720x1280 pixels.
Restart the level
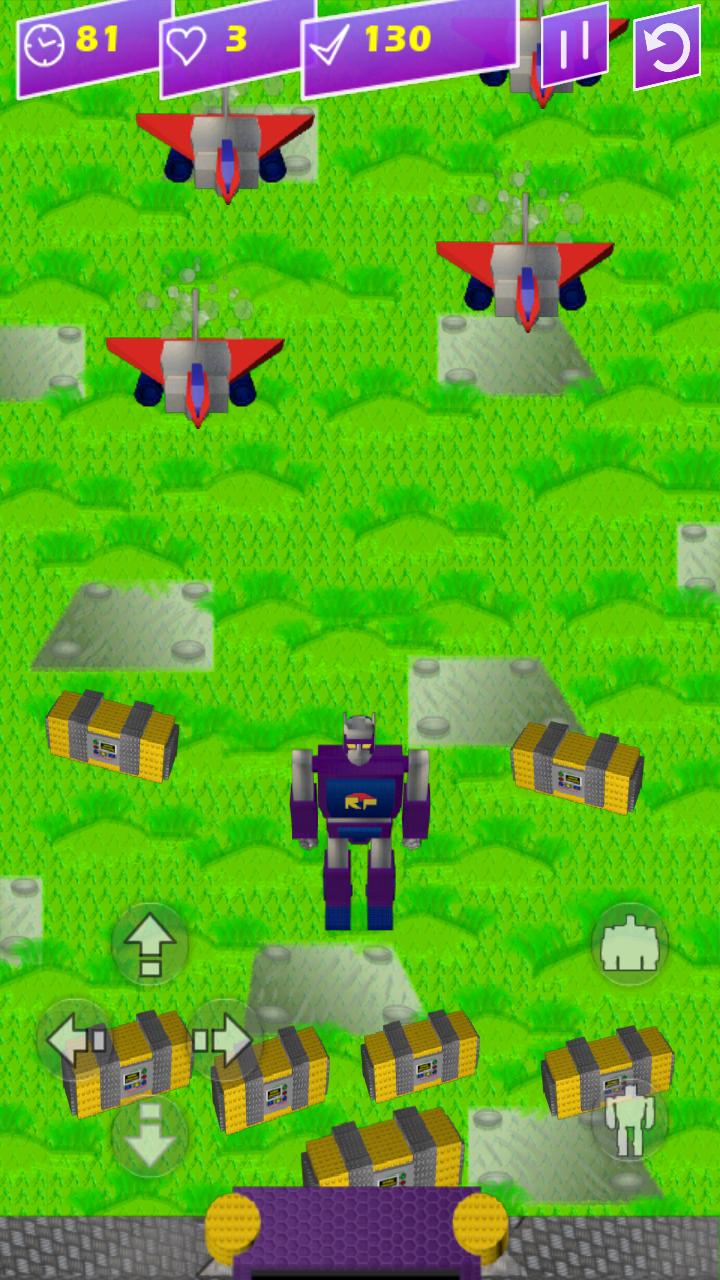click(x=666, y=47)
